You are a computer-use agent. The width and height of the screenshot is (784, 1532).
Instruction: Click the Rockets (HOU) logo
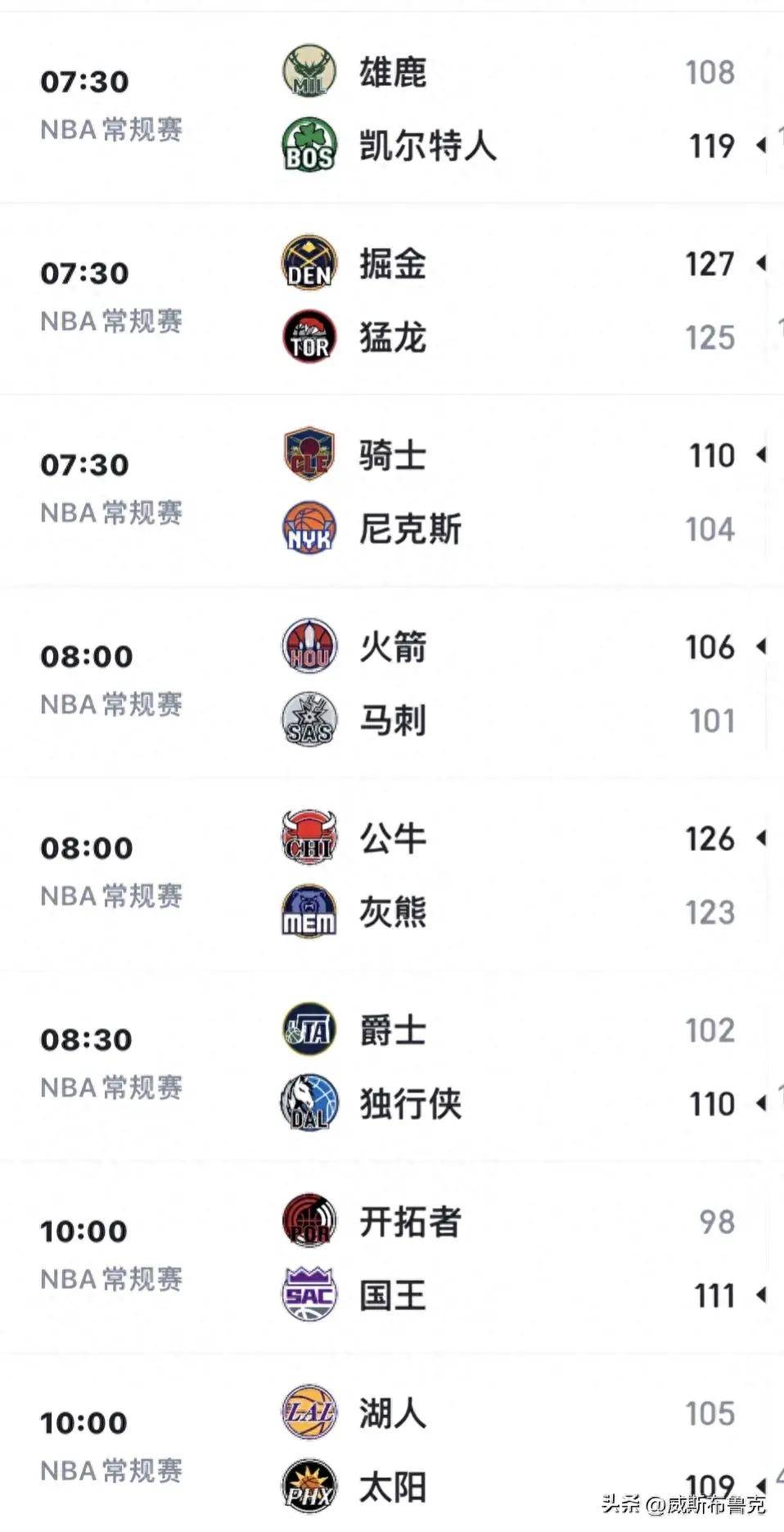307,647
